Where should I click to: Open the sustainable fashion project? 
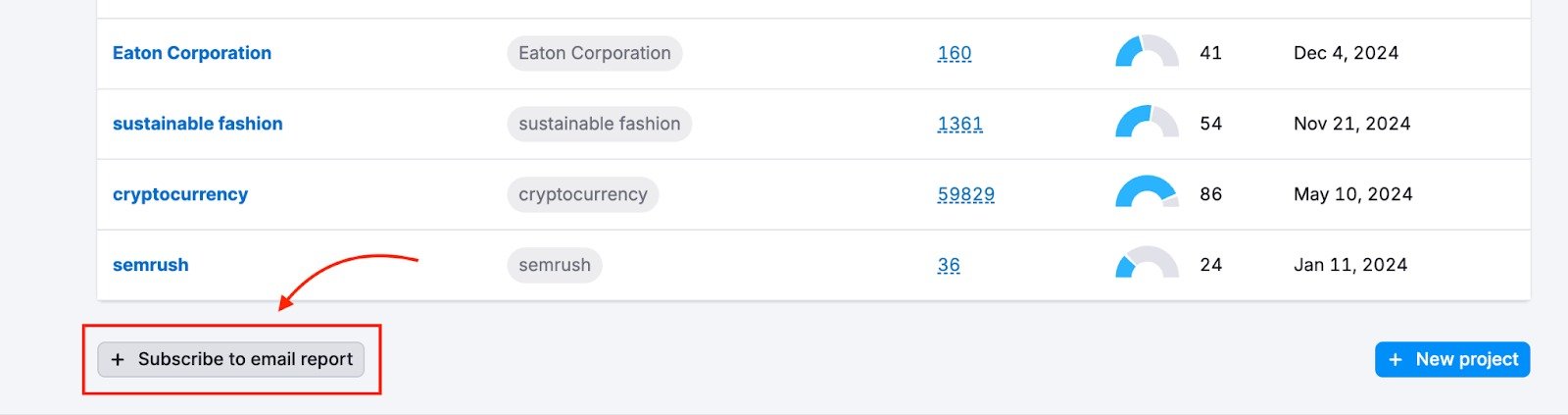coord(197,124)
